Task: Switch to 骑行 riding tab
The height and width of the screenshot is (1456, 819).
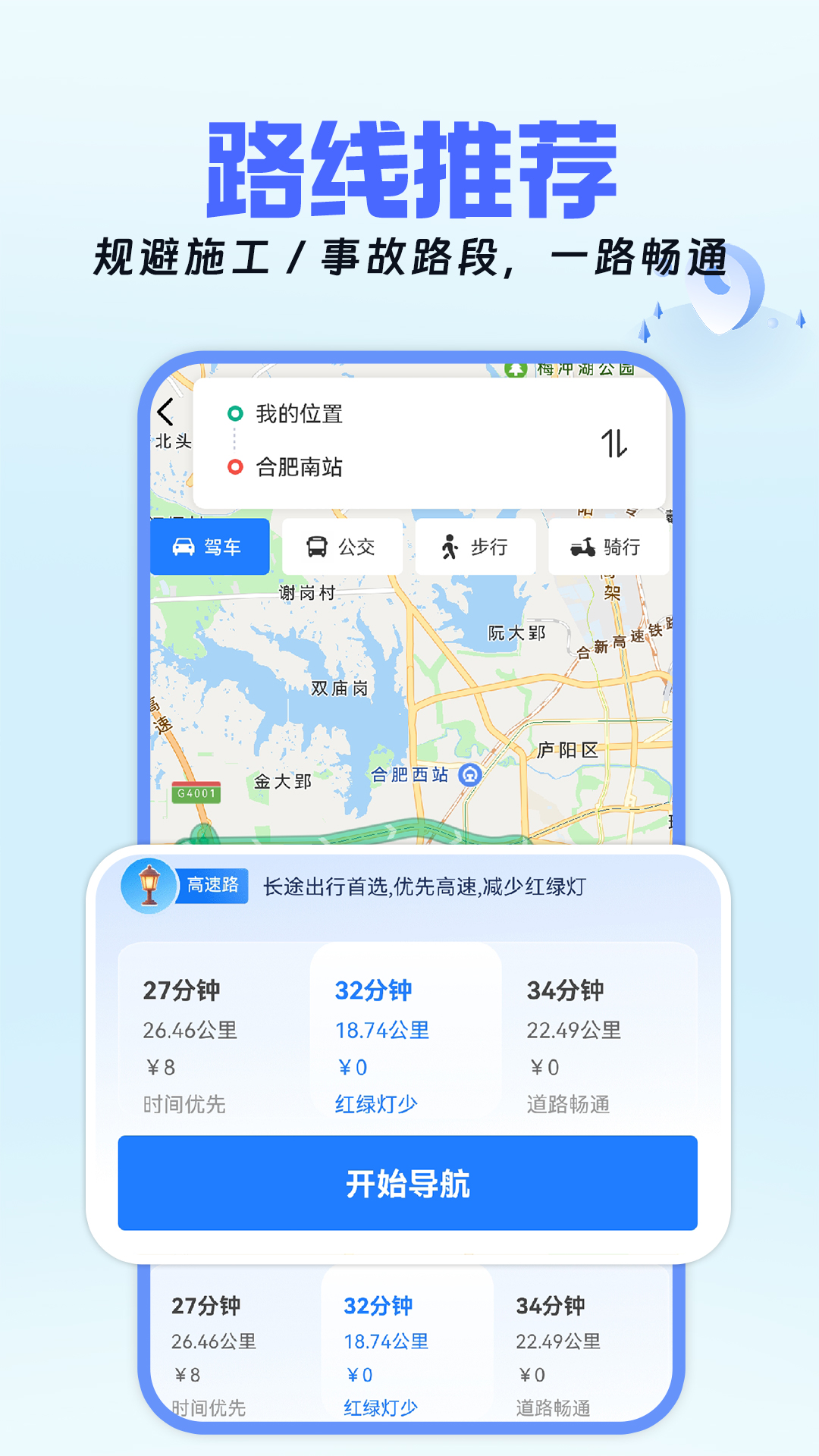Action: (x=607, y=546)
